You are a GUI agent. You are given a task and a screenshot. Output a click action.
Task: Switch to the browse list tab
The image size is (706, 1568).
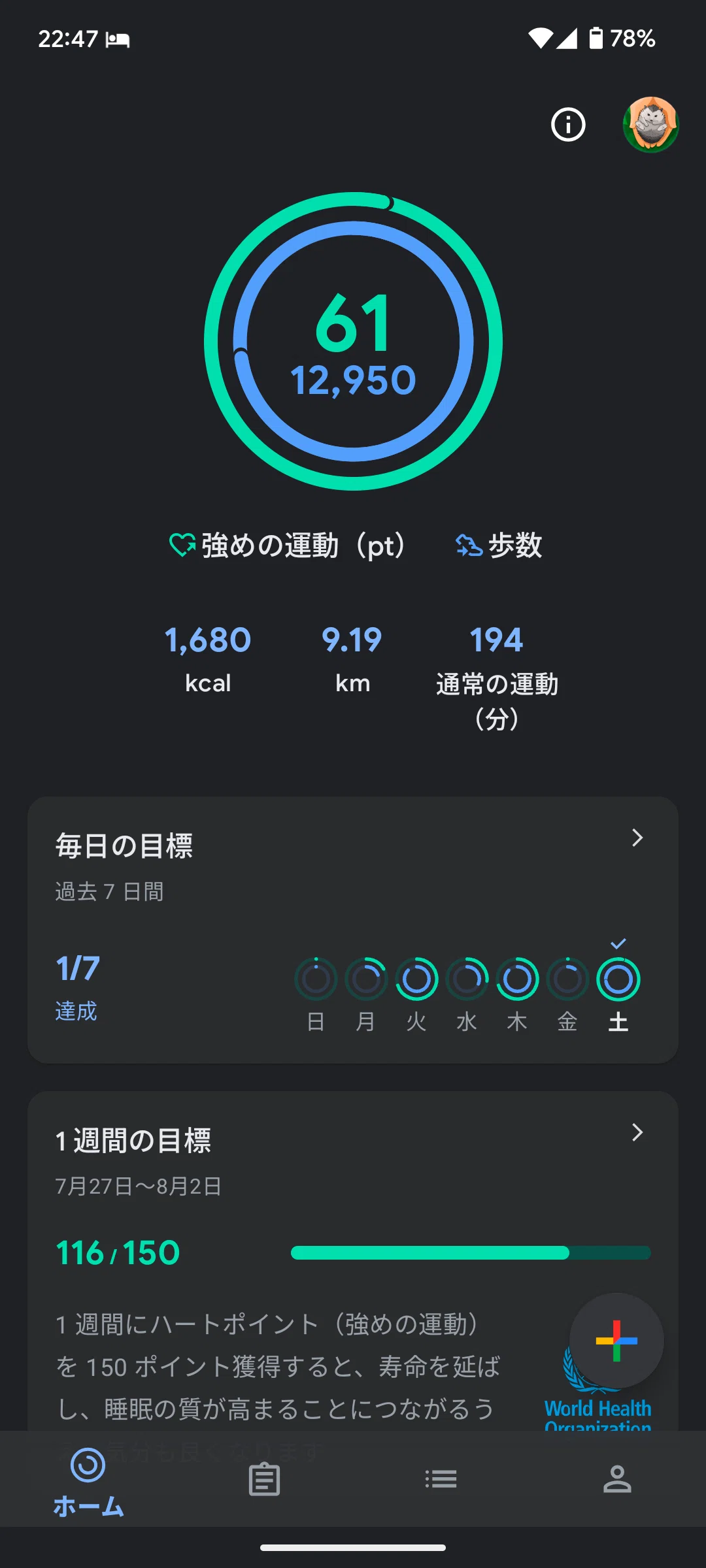click(x=441, y=1479)
